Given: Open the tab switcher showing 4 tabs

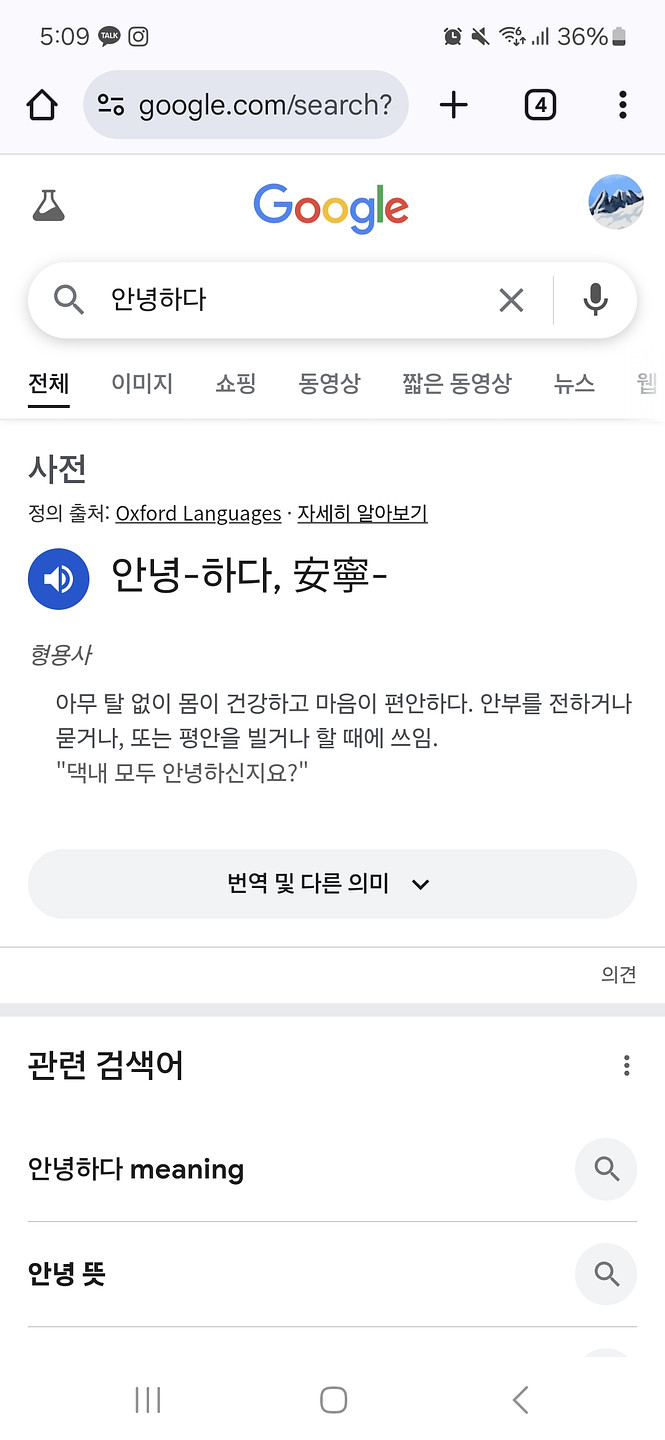Looking at the screenshot, I should 540,105.
